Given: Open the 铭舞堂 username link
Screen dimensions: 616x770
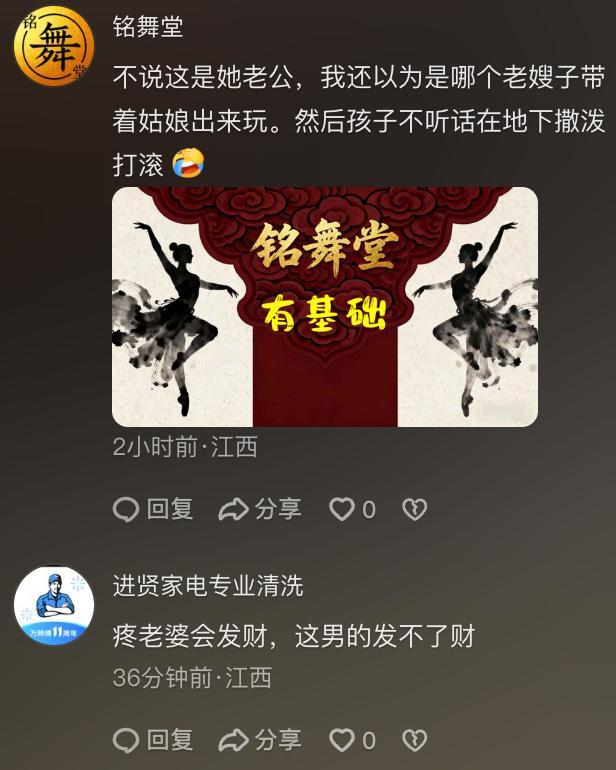Looking at the screenshot, I should (148, 27).
